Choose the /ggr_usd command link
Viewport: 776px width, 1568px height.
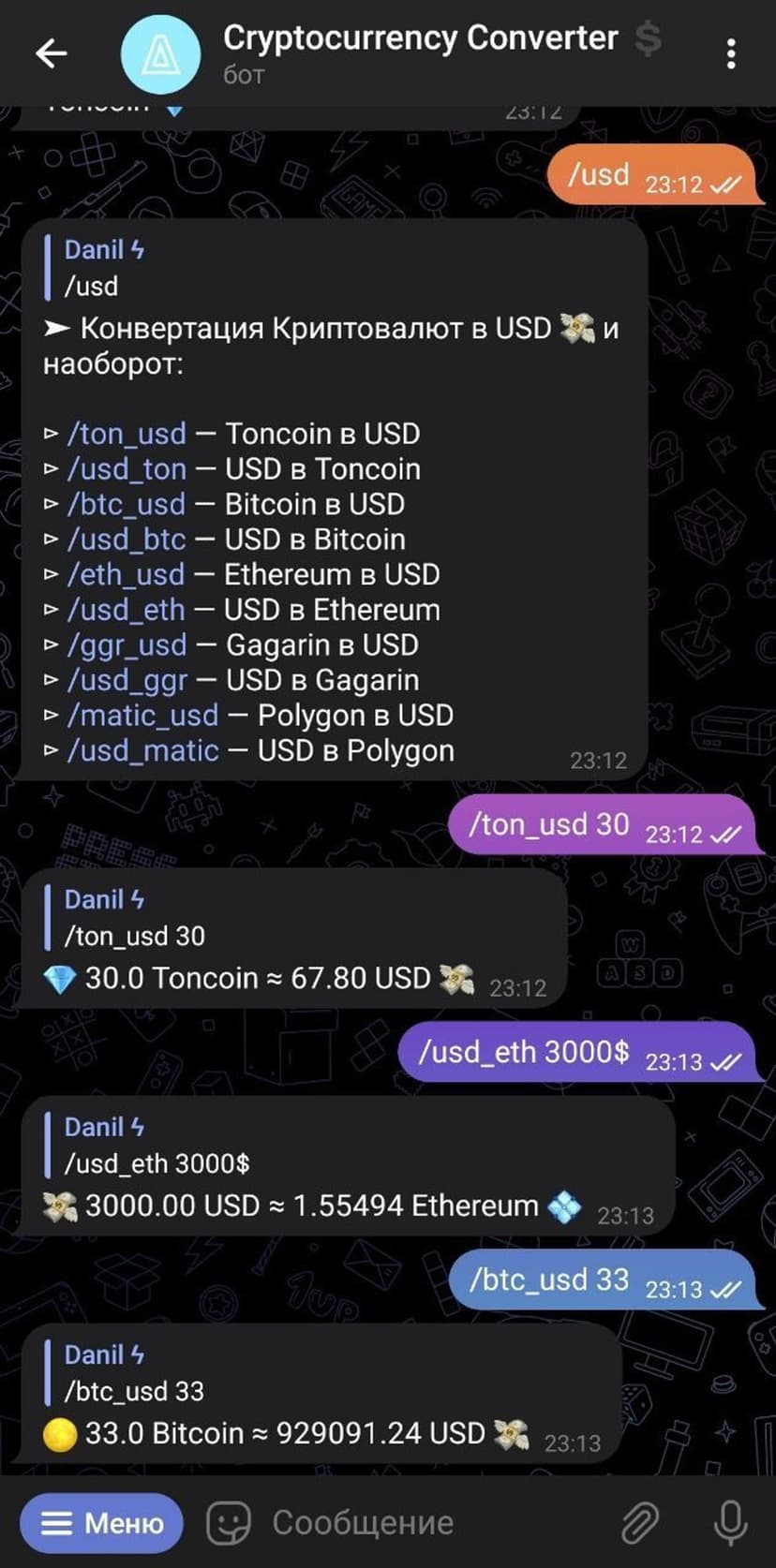[127, 645]
